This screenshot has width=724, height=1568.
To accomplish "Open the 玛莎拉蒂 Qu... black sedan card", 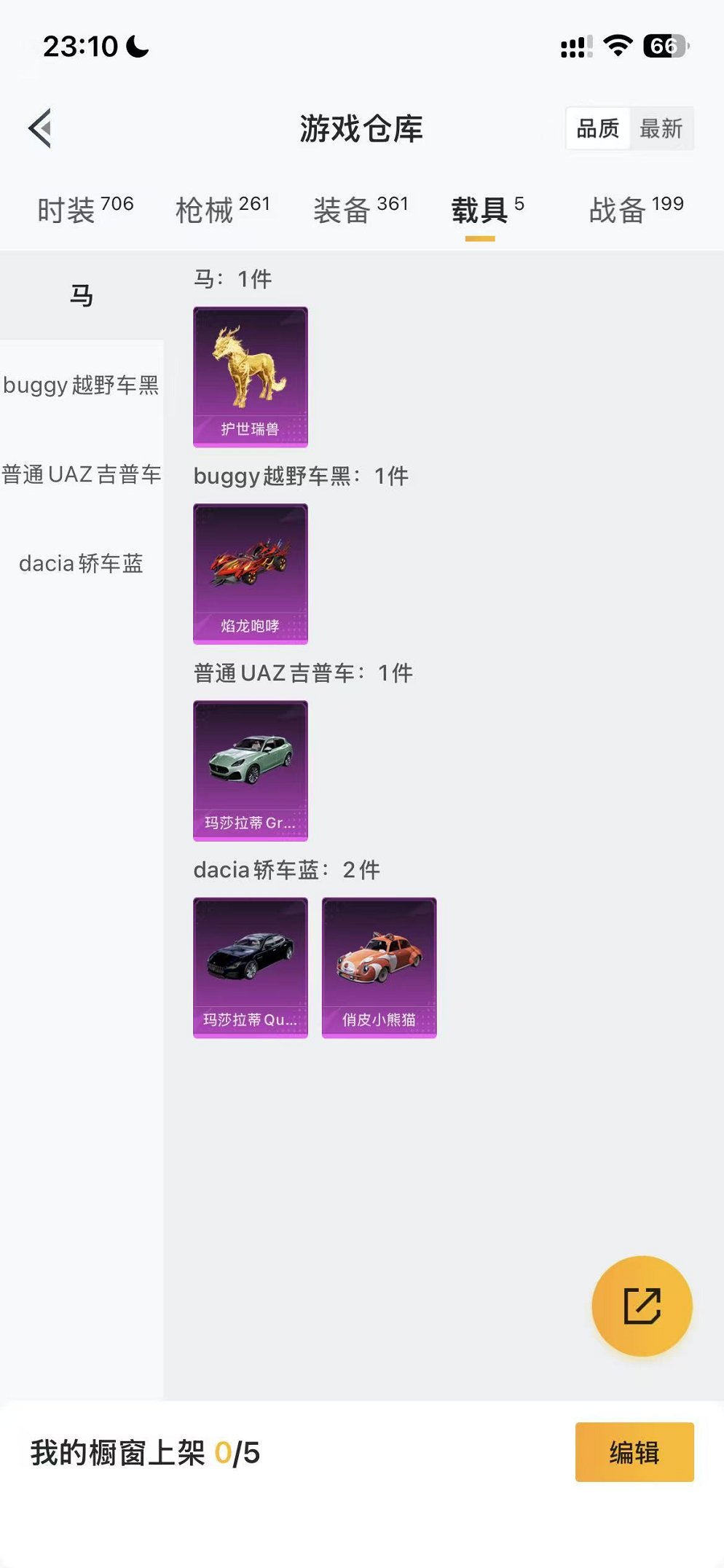I will point(251,965).
